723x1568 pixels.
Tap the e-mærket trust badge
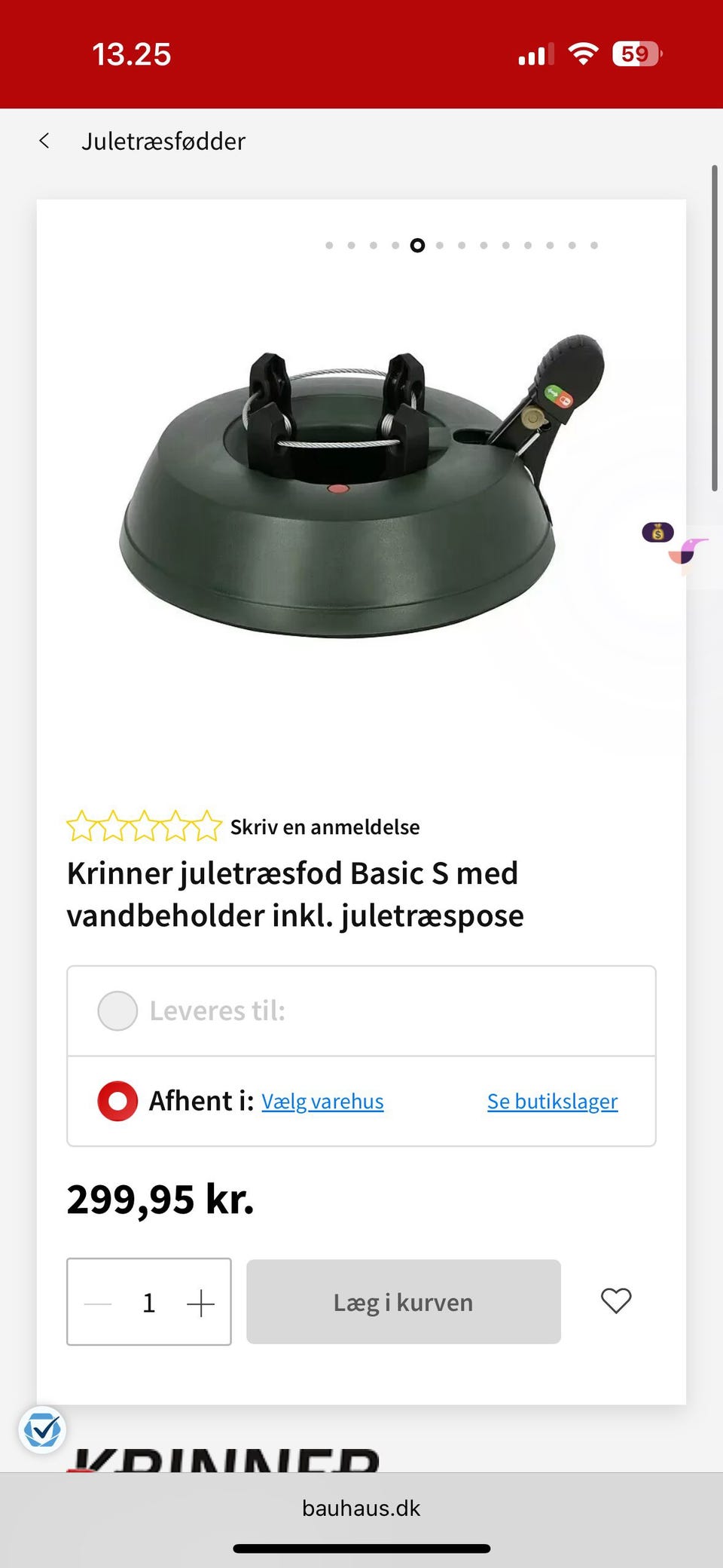[43, 1430]
